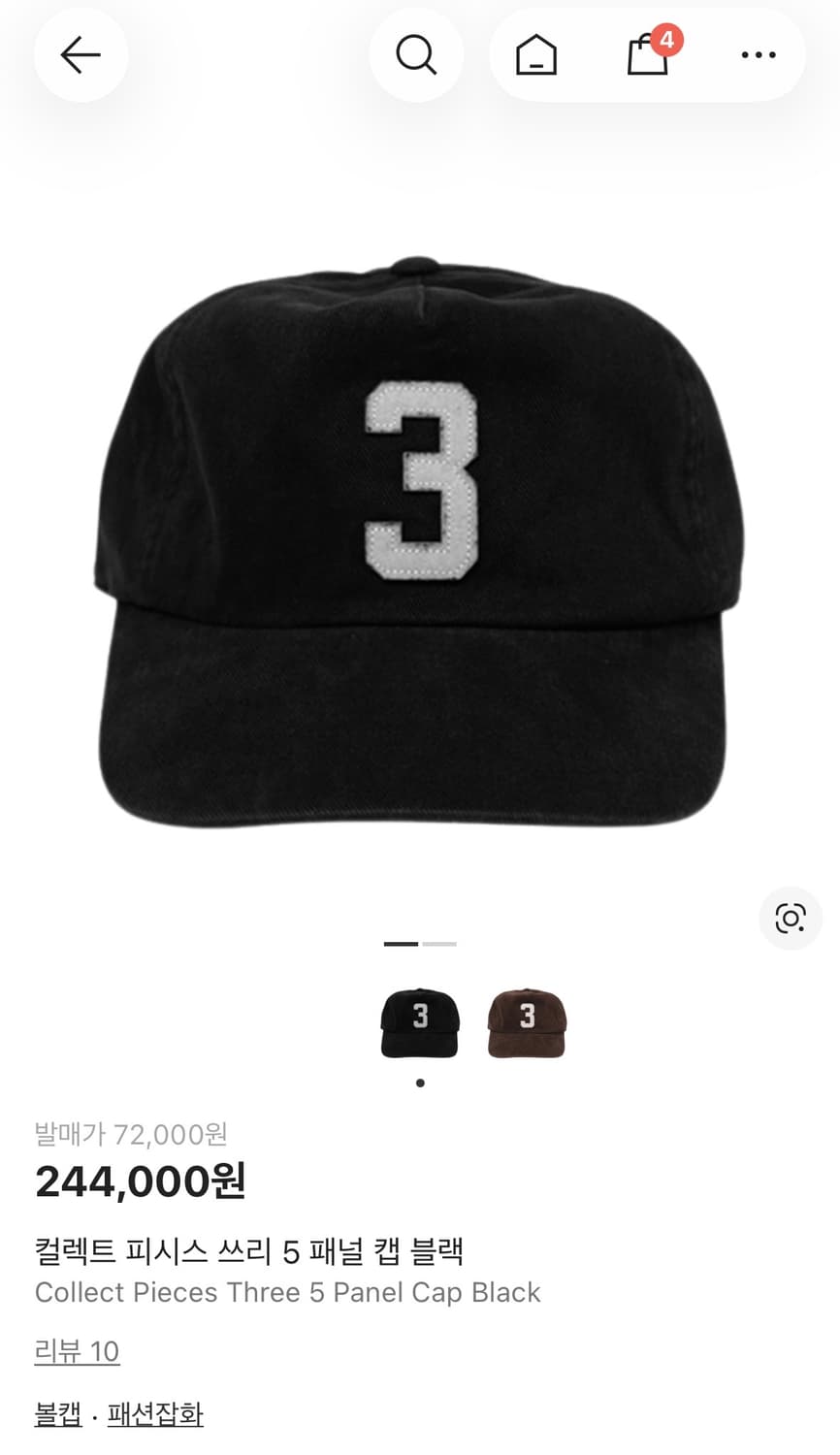This screenshot has width=840, height=1455.
Task: Tap the back arrow to return
Action: click(x=81, y=55)
